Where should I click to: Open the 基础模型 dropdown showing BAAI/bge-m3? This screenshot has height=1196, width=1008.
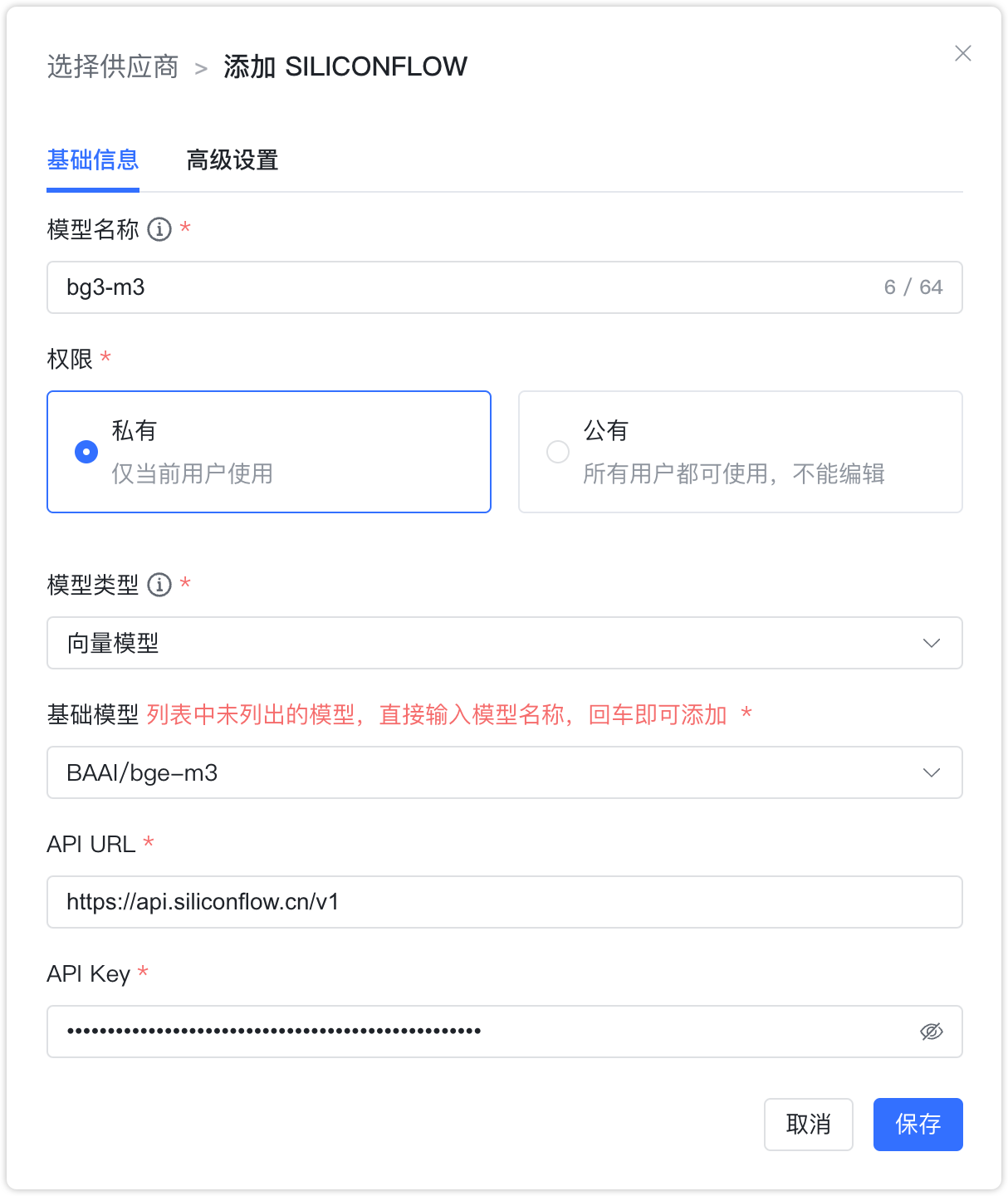[x=504, y=772]
